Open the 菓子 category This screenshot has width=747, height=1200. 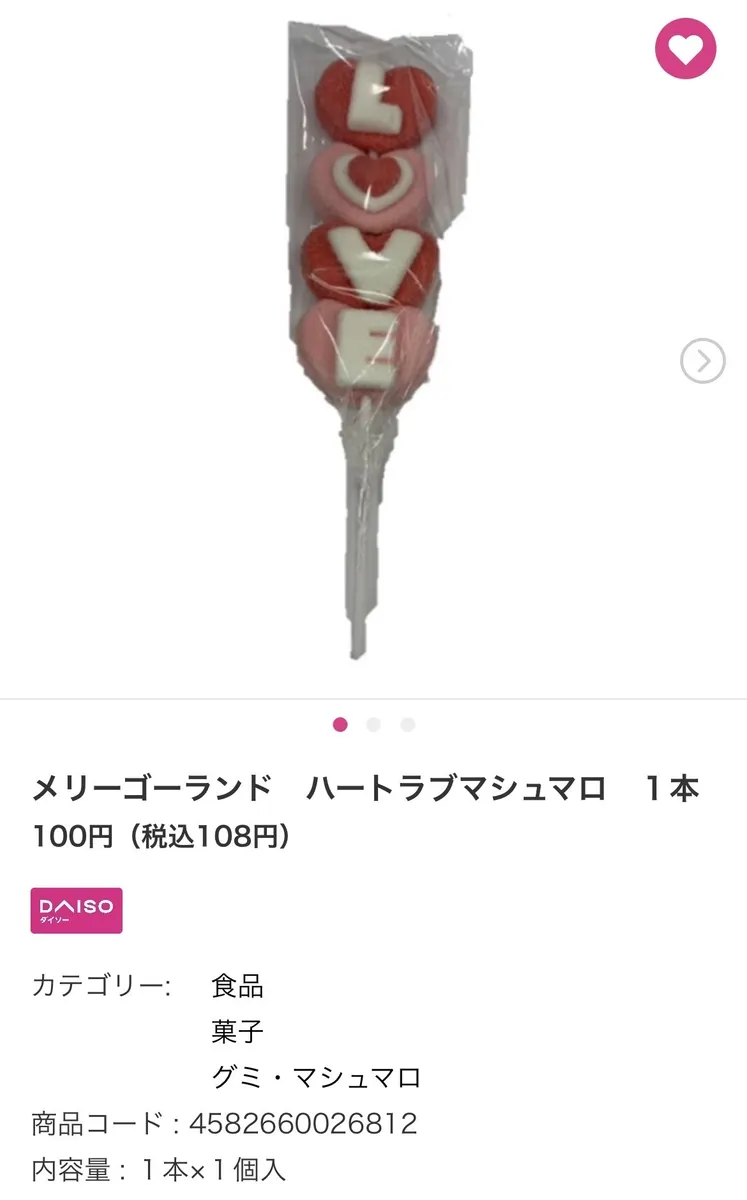click(237, 1031)
